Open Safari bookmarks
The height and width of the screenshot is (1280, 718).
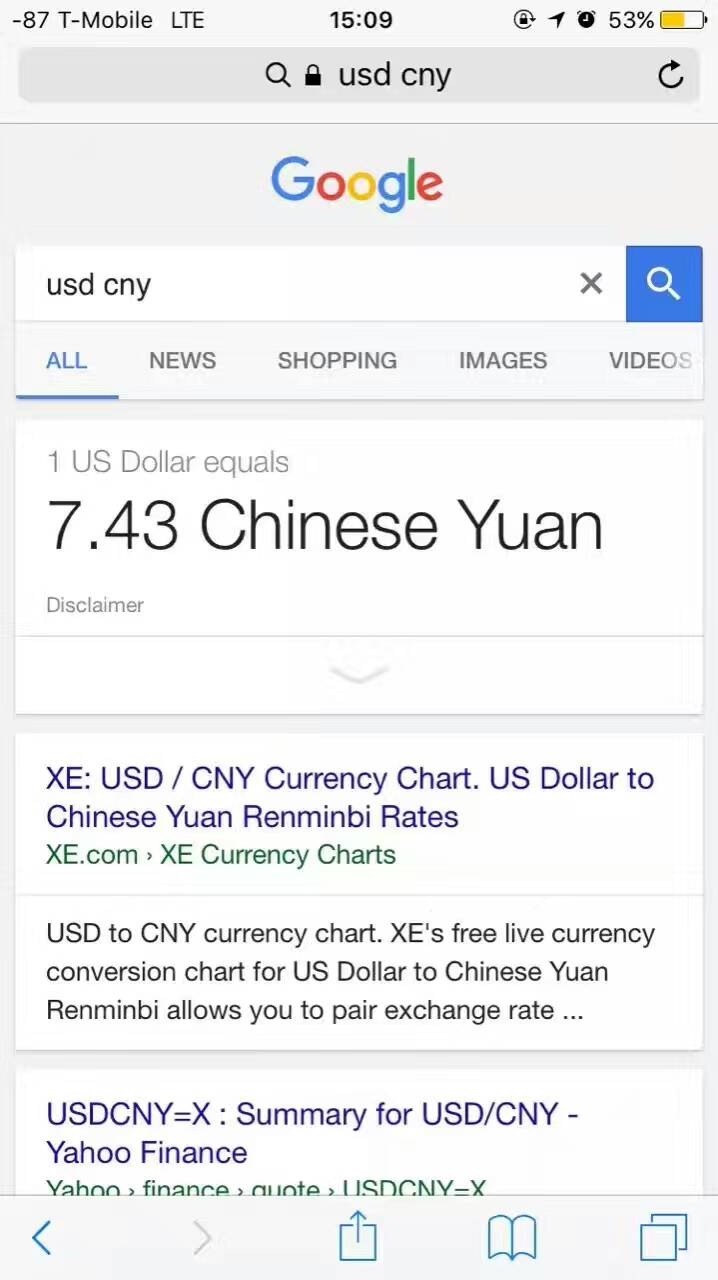pos(512,1238)
